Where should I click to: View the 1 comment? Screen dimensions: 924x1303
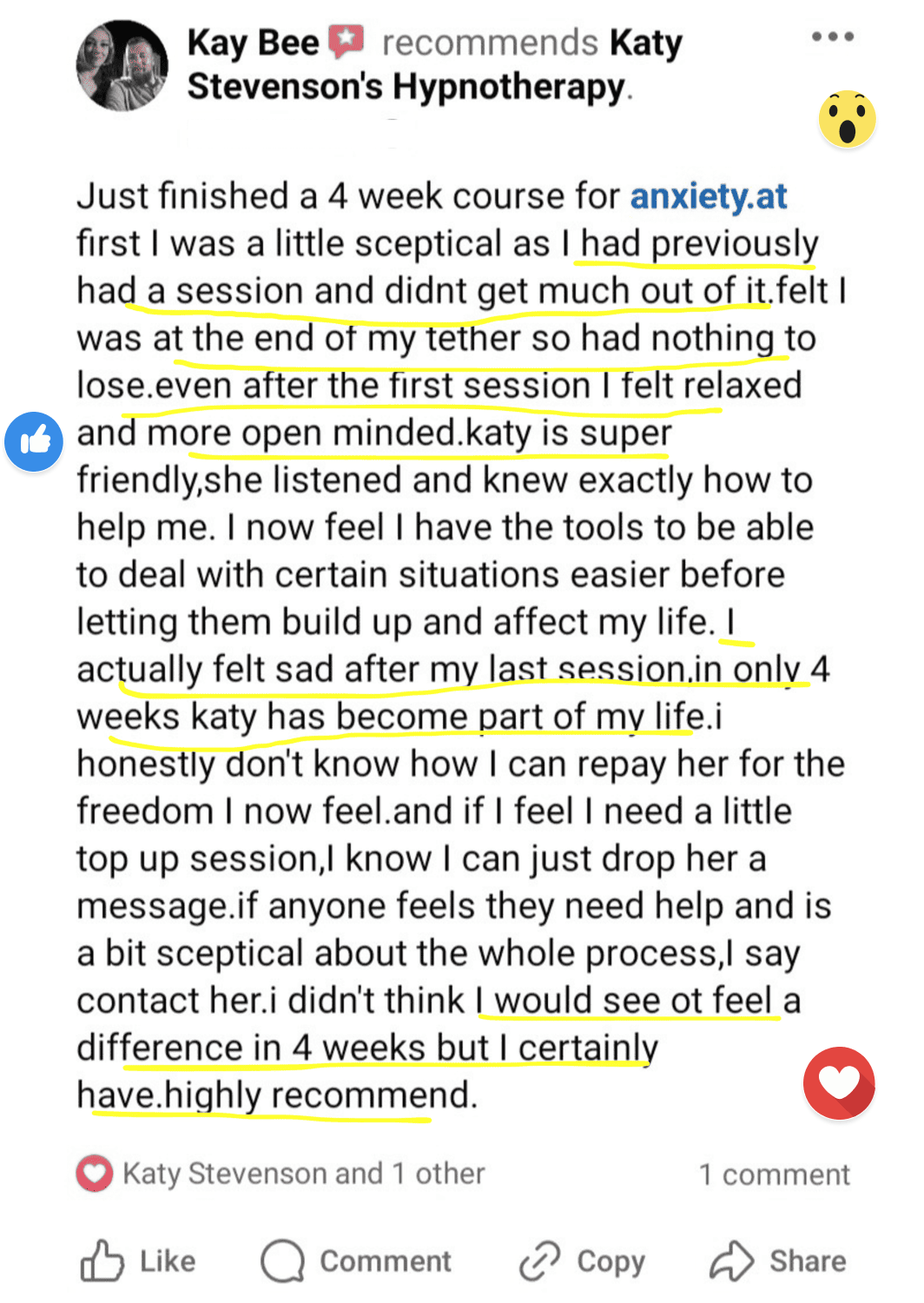point(774,1174)
